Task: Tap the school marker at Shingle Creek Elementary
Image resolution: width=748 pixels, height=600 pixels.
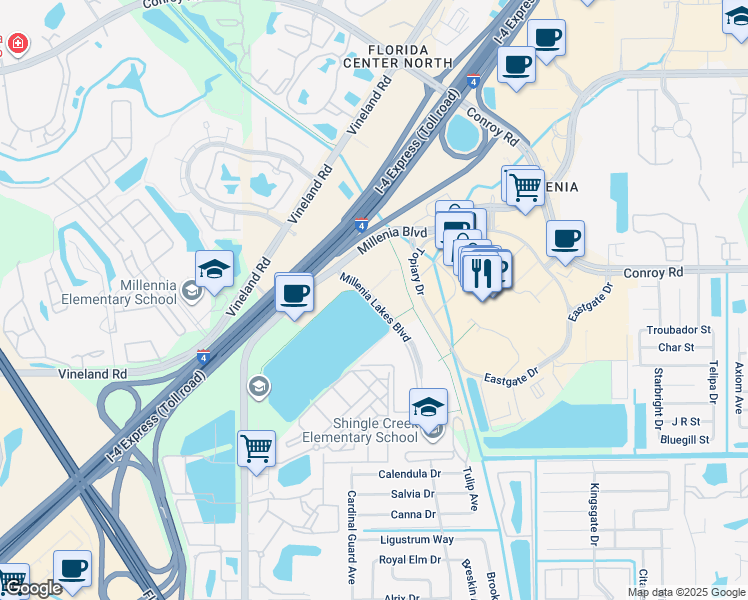Action: pos(428,411)
